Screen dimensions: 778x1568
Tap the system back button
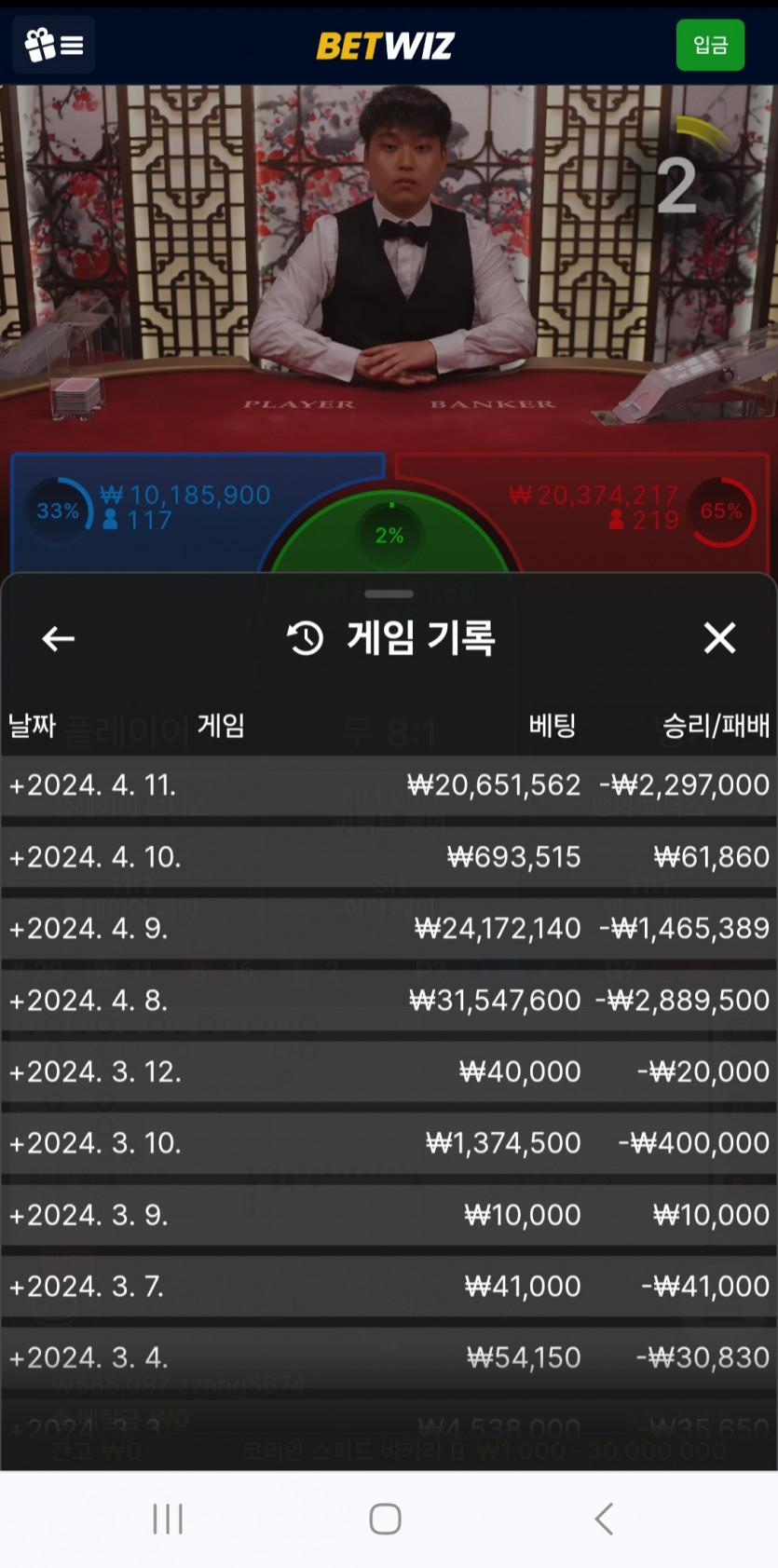coord(605,1519)
